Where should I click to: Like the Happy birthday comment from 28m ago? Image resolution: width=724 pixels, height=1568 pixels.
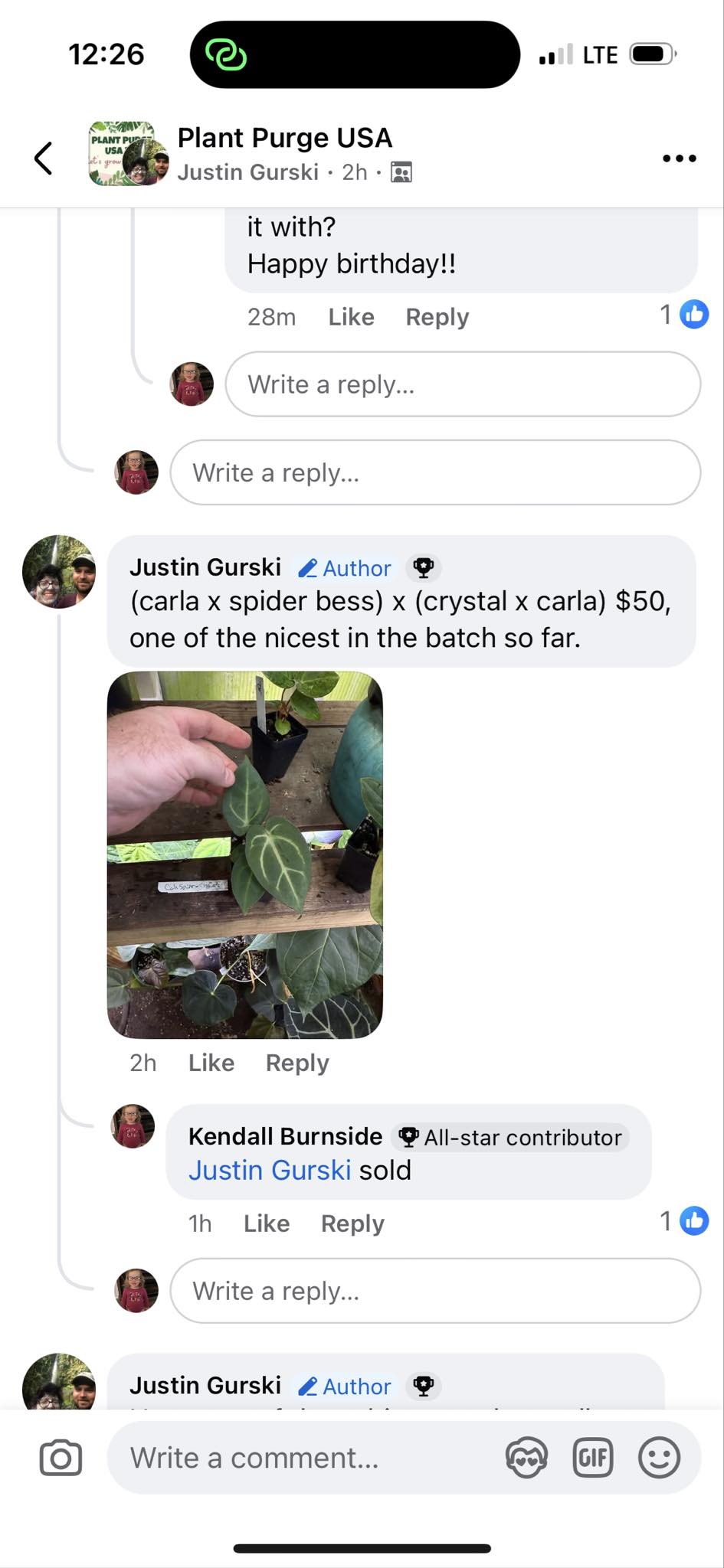point(351,317)
